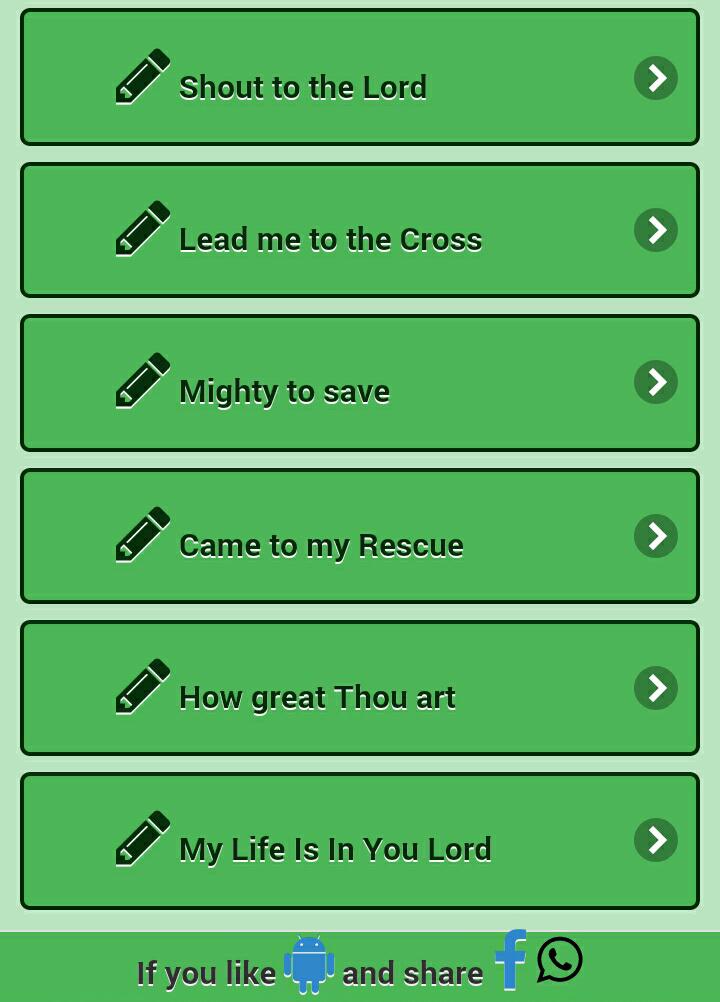The width and height of the screenshot is (720, 1002).
Task: Expand My Life Is In You Lord with its arrow
Action: tap(656, 840)
